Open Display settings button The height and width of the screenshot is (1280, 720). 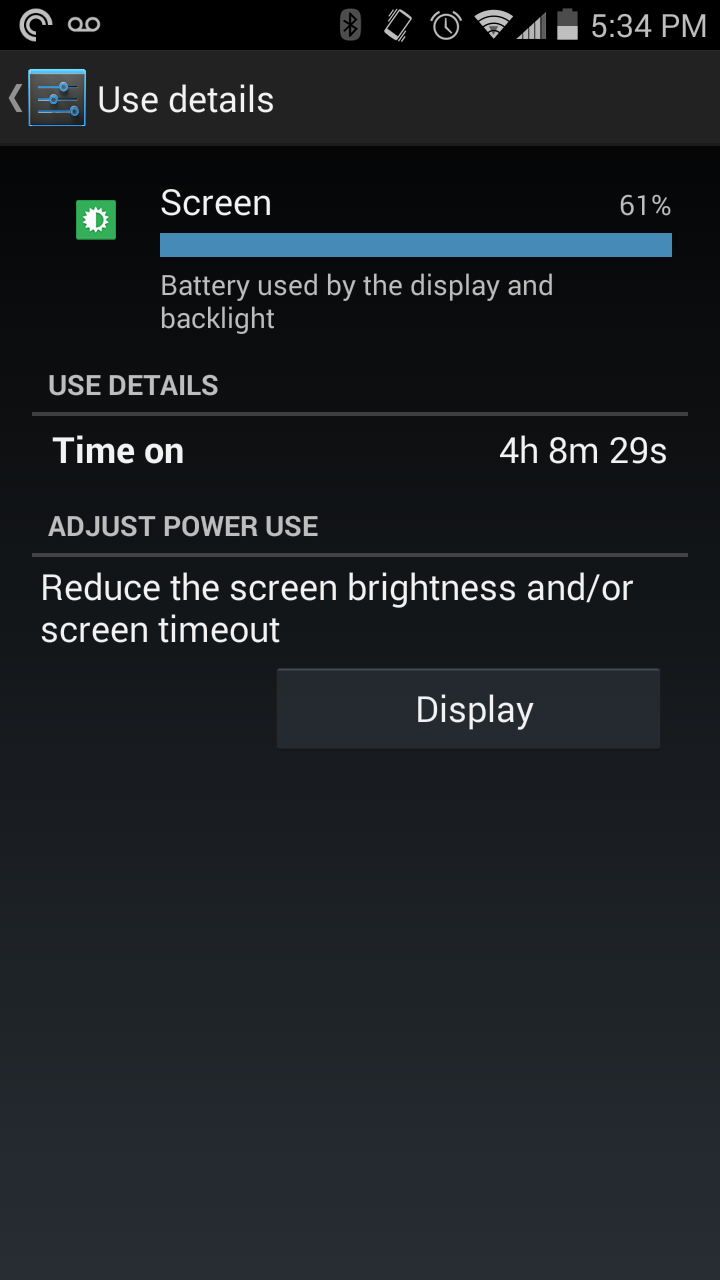pos(468,709)
